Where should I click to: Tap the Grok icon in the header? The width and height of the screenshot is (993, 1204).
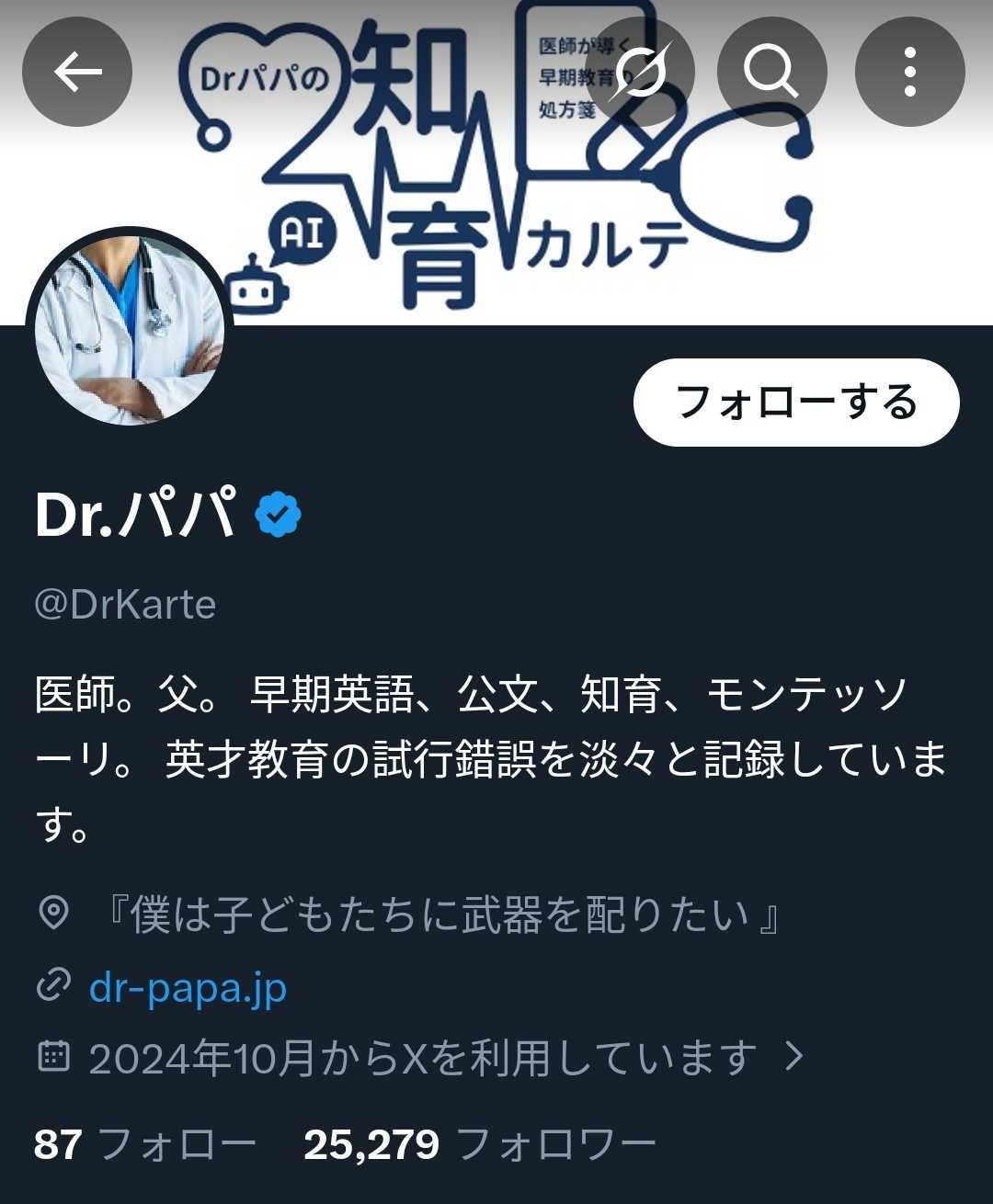click(640, 72)
